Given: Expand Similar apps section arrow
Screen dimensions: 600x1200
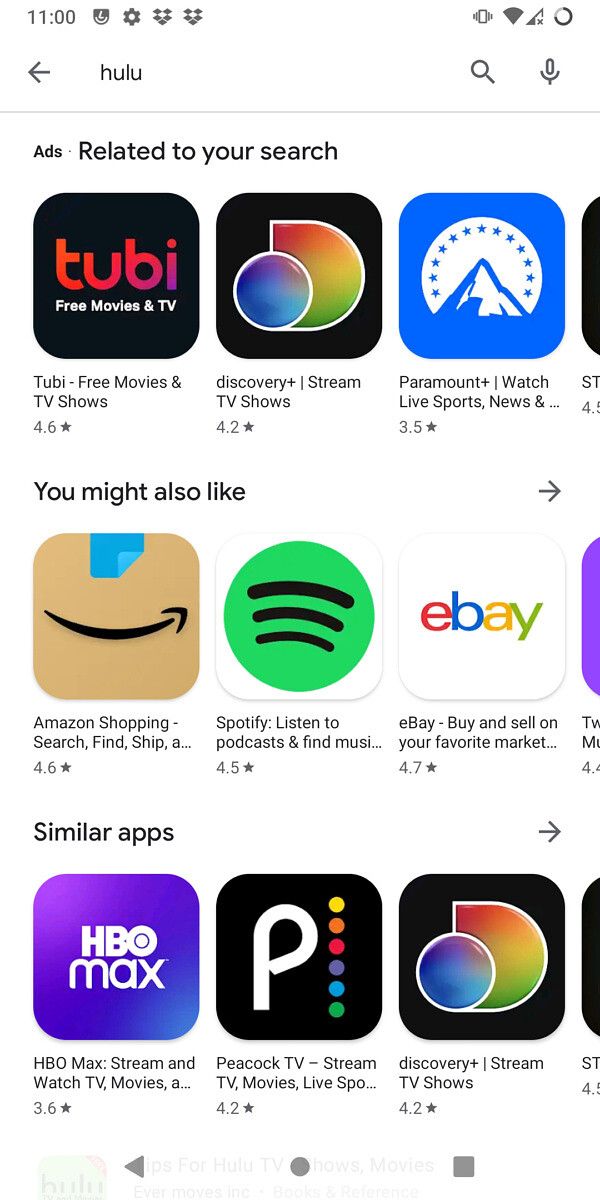Looking at the screenshot, I should coord(549,832).
